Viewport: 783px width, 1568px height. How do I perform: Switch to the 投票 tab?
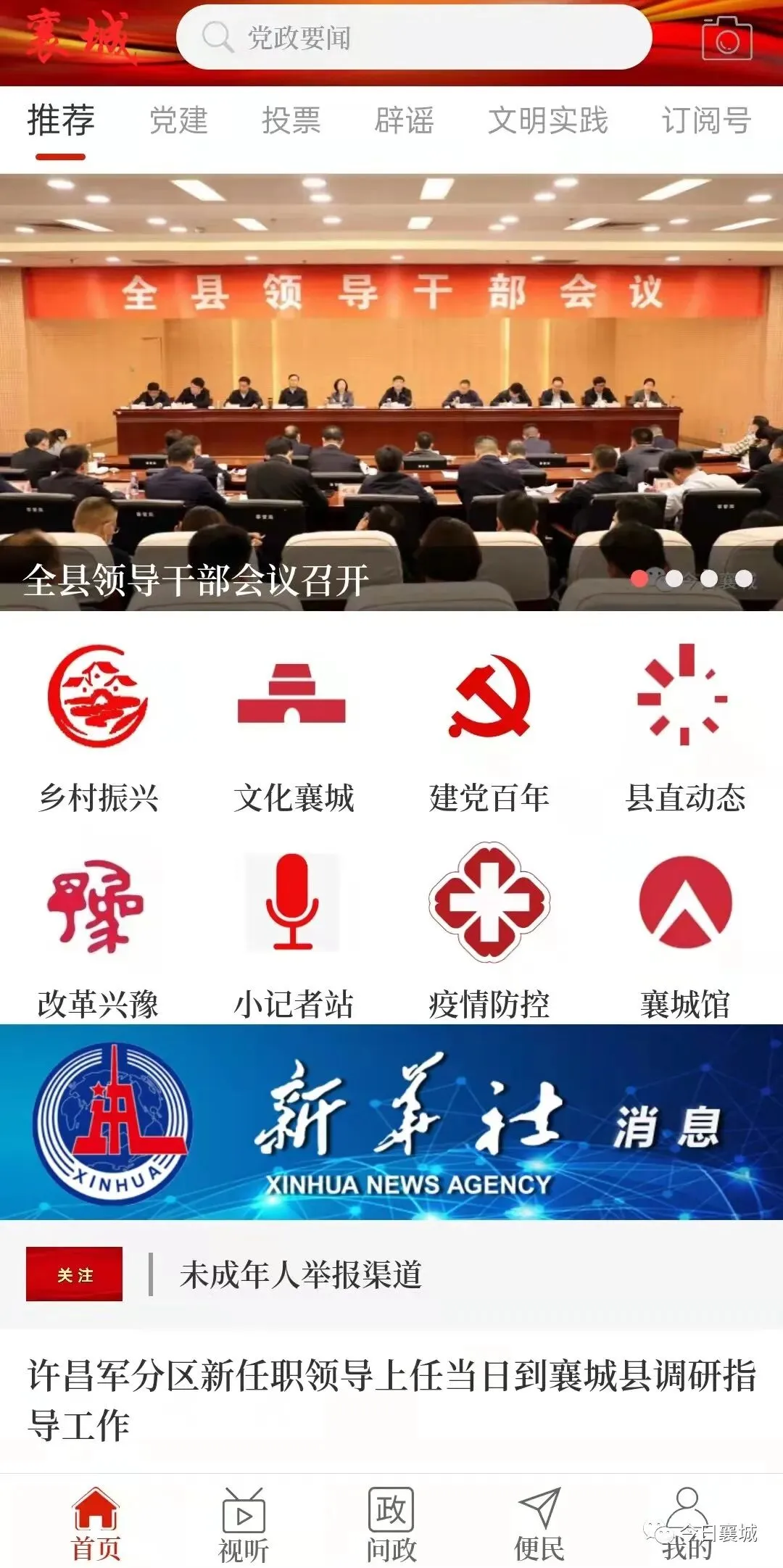tap(291, 120)
